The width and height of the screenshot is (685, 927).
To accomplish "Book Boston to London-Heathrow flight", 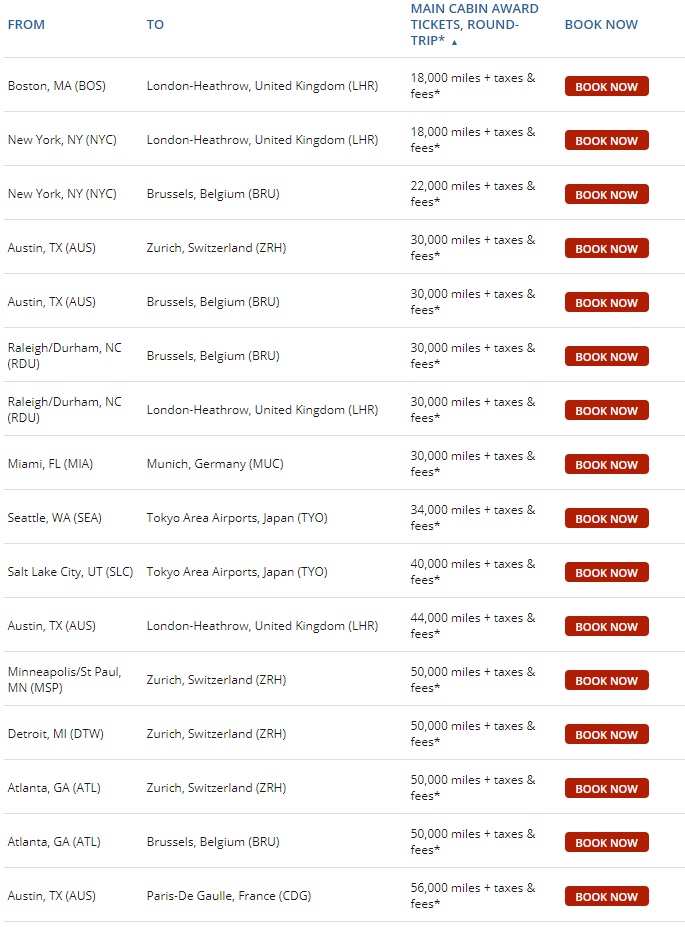I will (606, 87).
